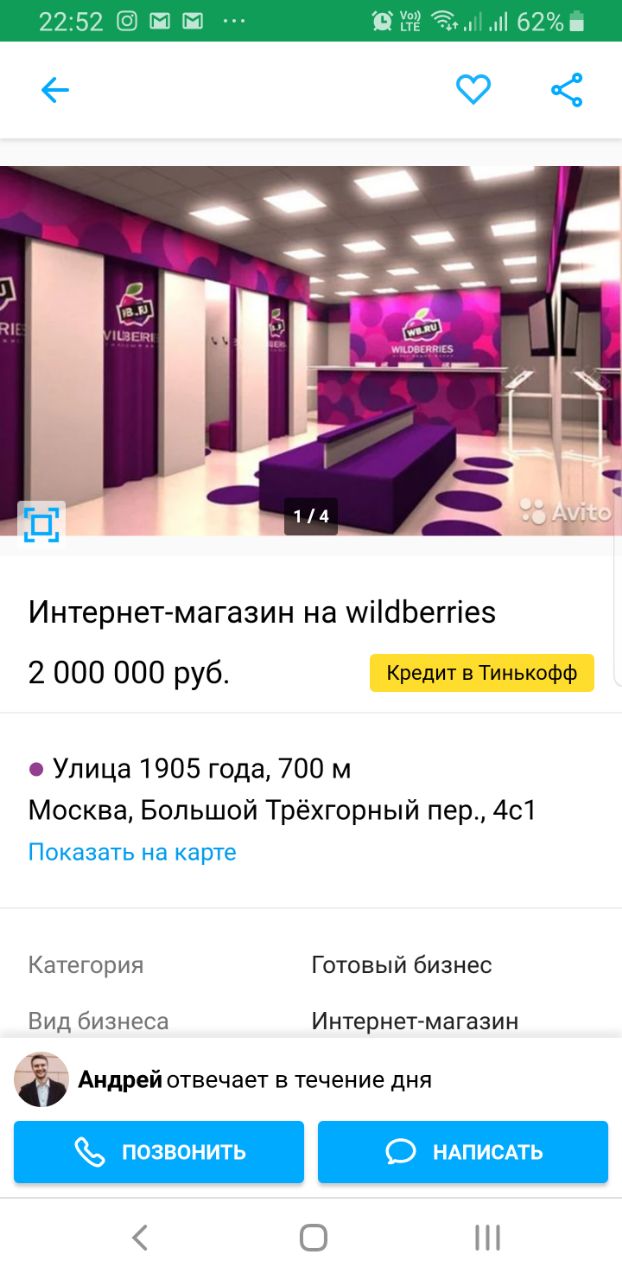This screenshot has height=1280, width=622.
Task: Tap the system home button
Action: coord(313,1238)
